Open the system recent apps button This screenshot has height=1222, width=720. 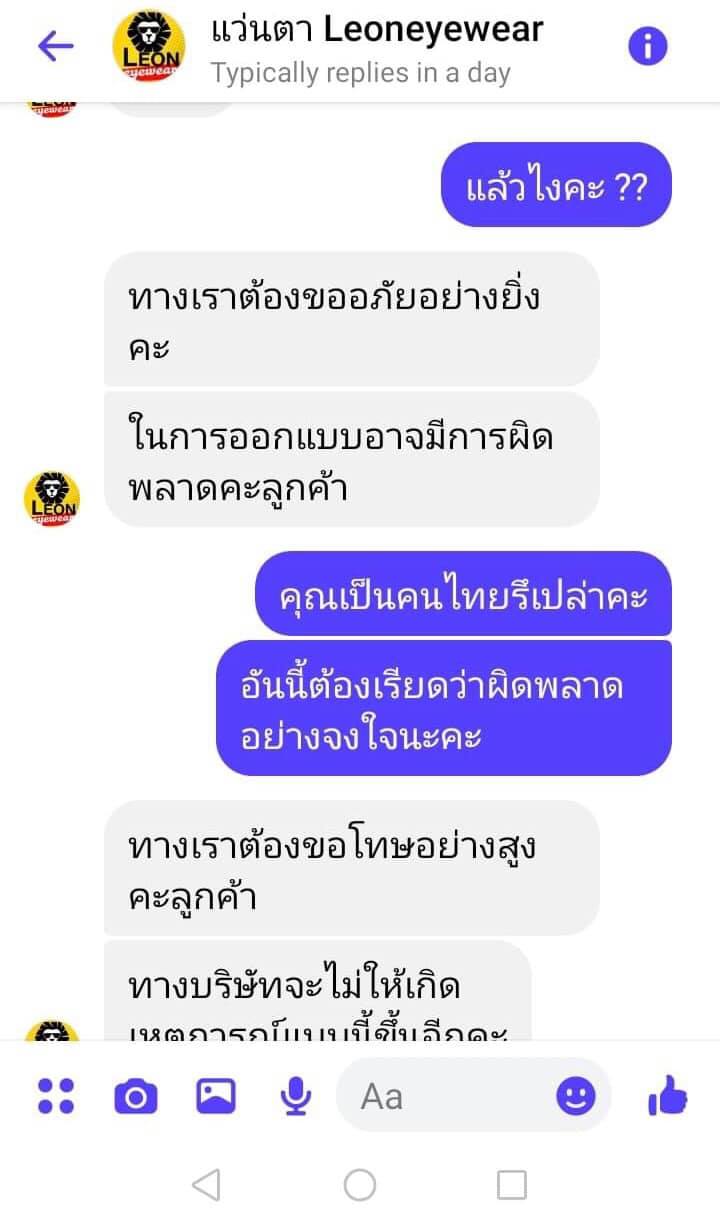click(x=512, y=1185)
